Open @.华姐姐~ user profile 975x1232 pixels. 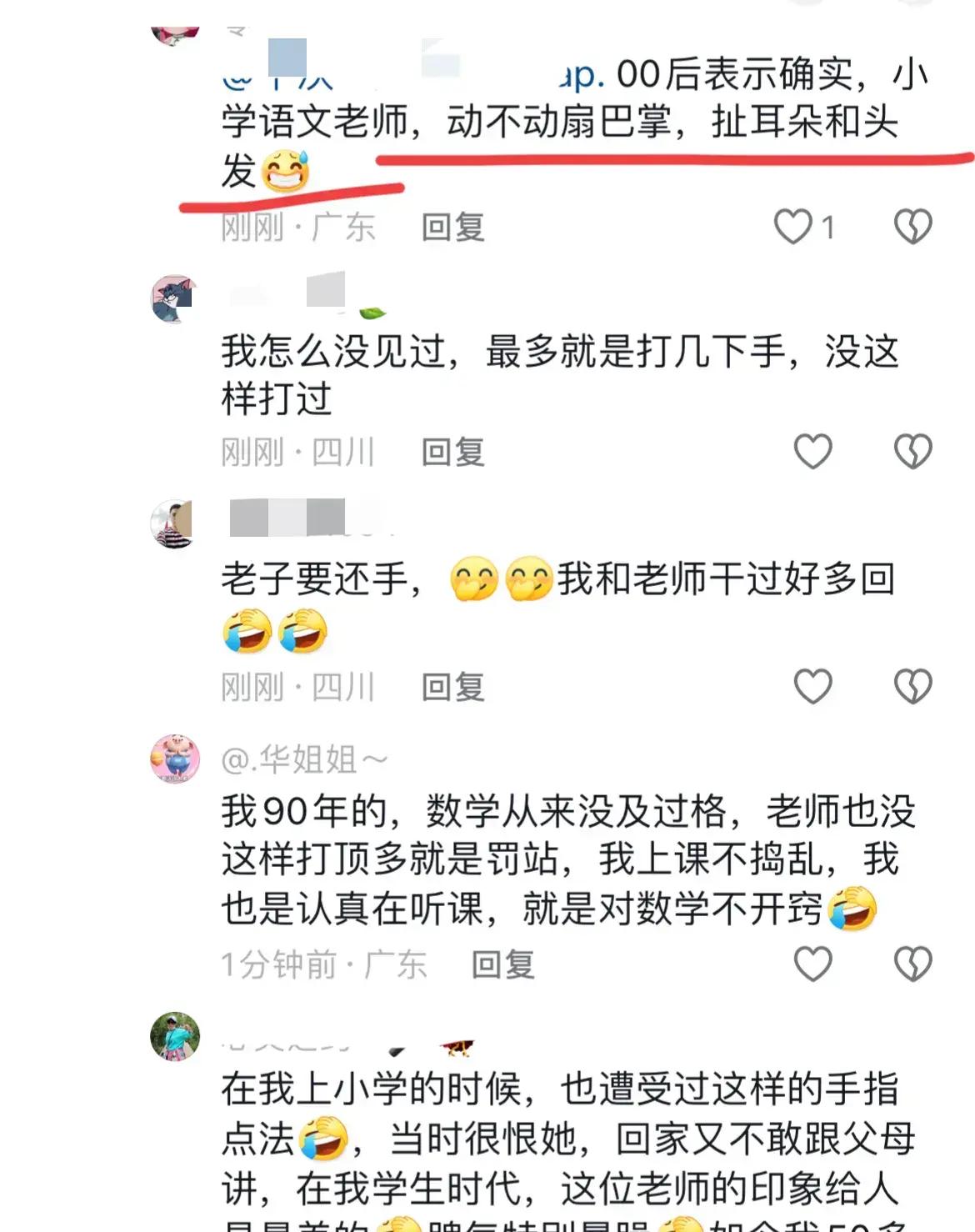pyautogui.click(x=304, y=759)
